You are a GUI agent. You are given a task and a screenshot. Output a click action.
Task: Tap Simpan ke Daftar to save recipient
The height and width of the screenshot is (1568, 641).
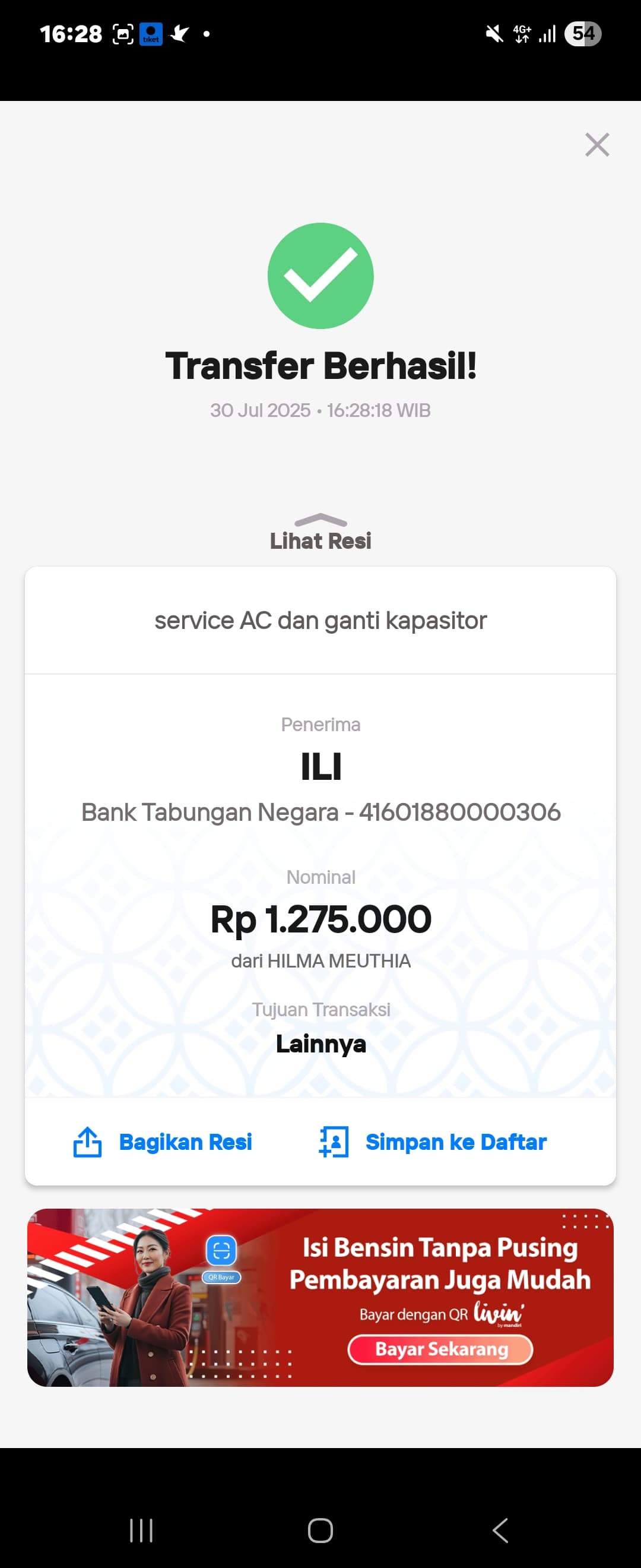click(433, 1143)
